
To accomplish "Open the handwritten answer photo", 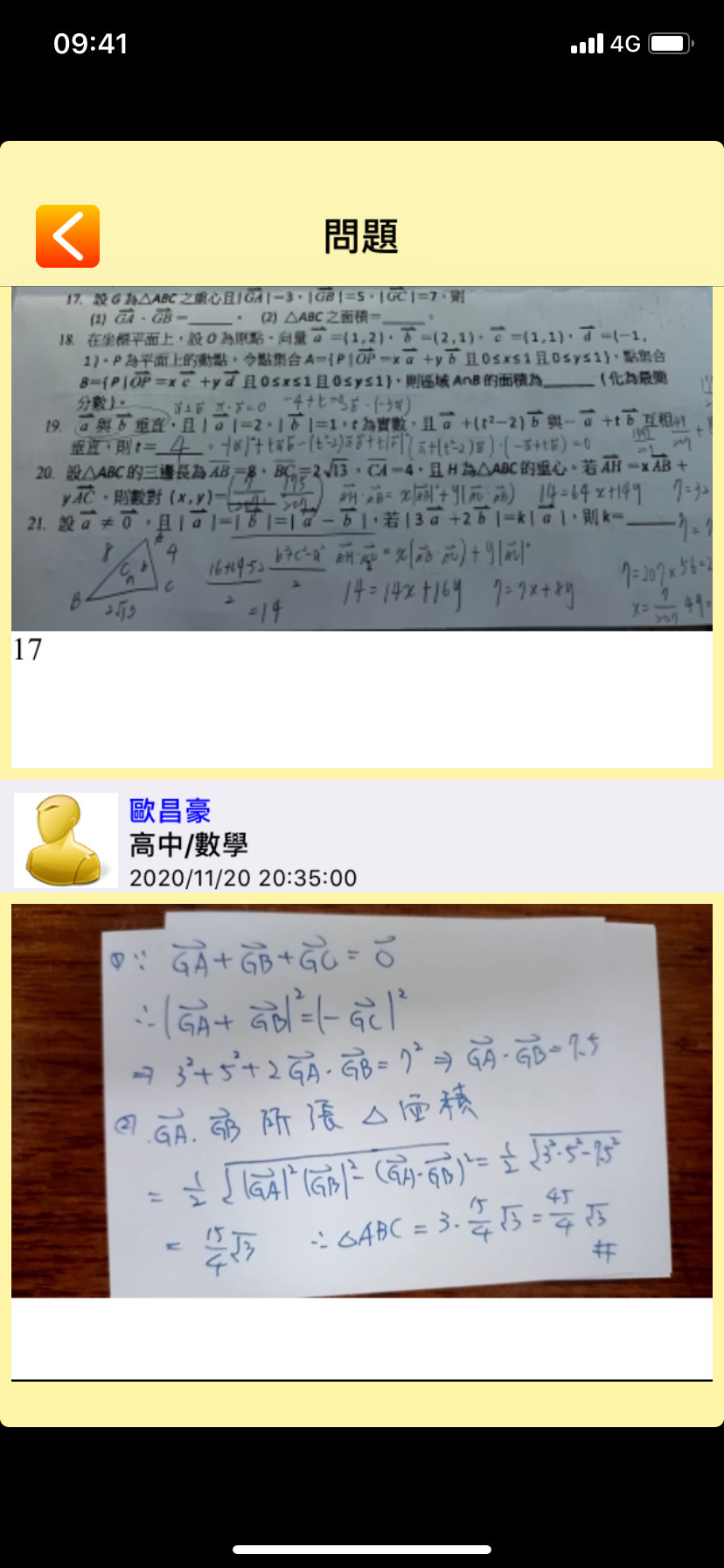I will click(361, 1100).
